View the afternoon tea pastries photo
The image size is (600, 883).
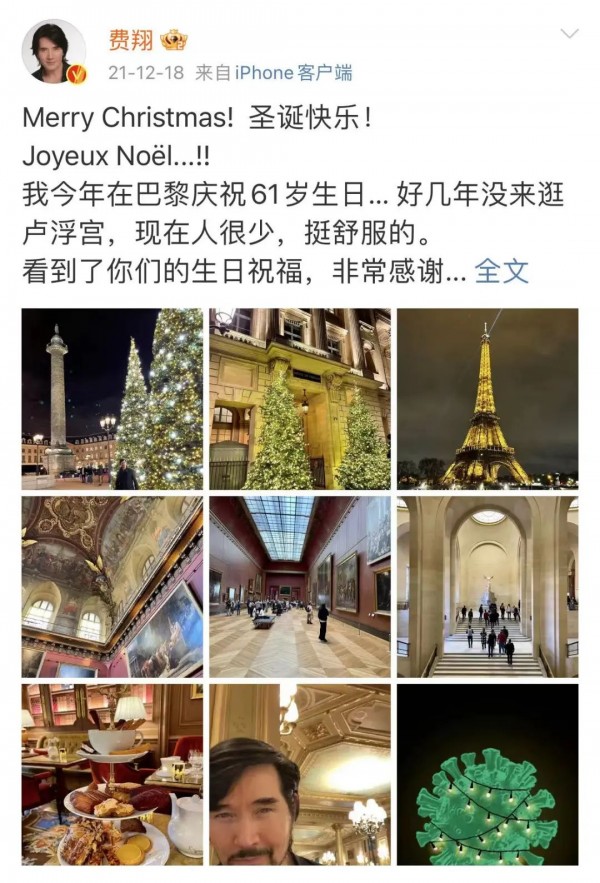click(112, 774)
